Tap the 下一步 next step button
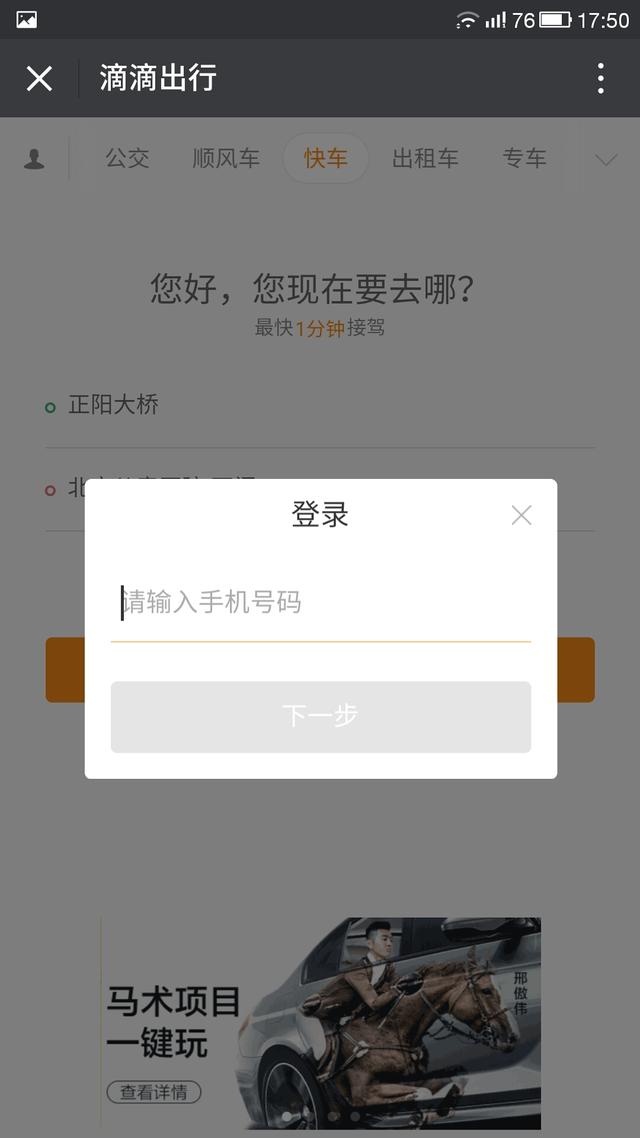 click(x=320, y=716)
